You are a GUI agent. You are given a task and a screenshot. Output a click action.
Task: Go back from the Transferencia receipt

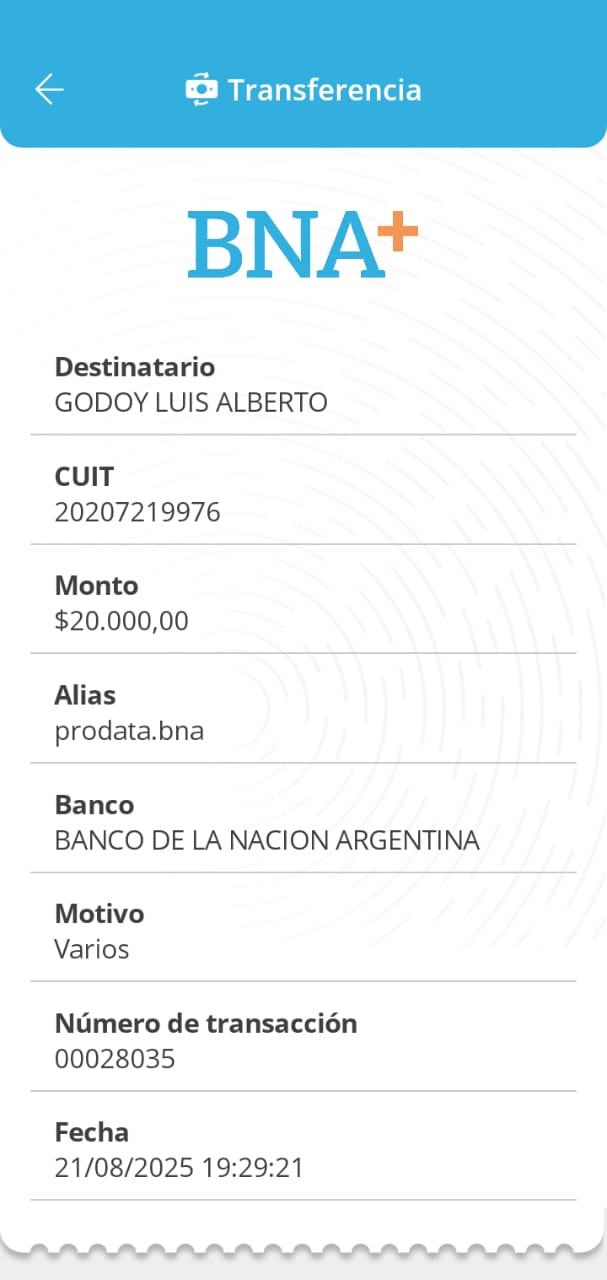point(49,90)
